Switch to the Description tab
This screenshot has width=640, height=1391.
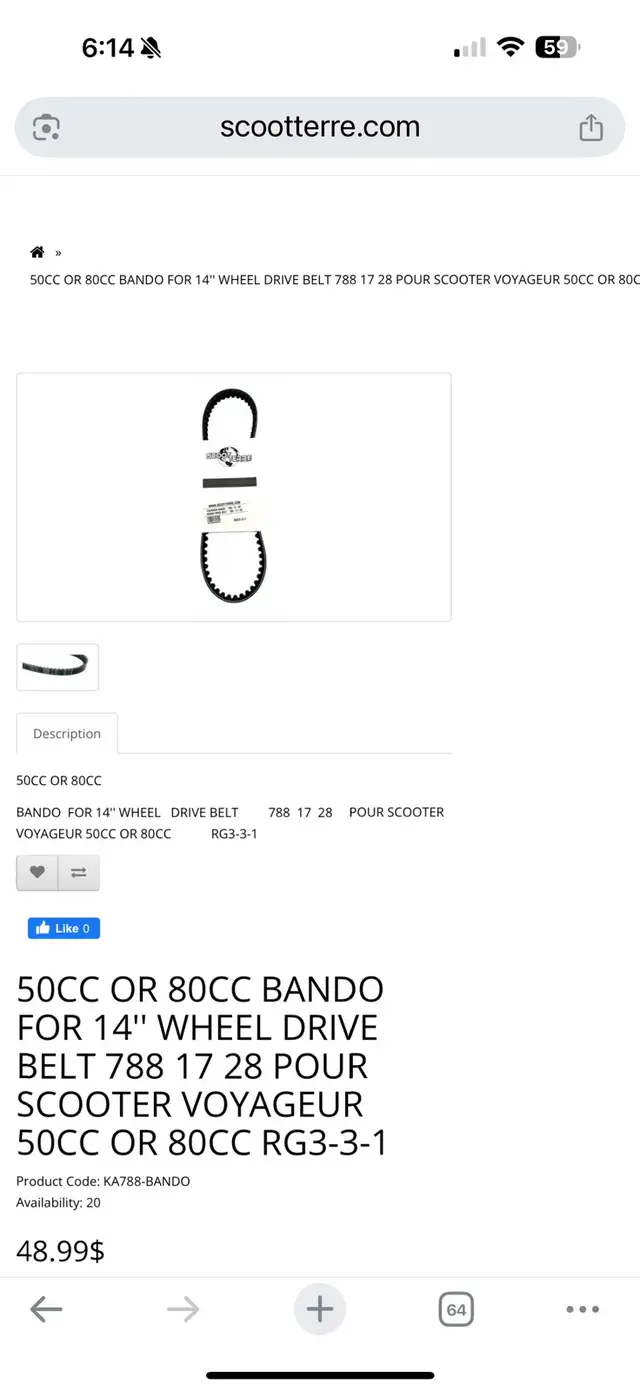click(x=67, y=734)
